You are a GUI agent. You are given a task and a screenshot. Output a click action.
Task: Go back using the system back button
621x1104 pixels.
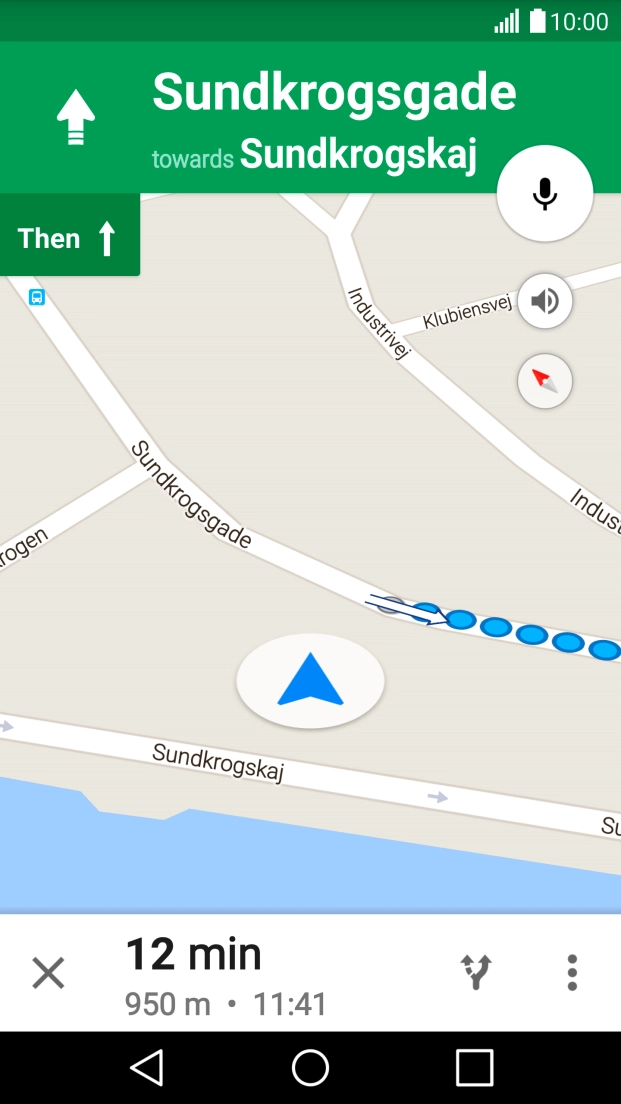click(x=147, y=1068)
